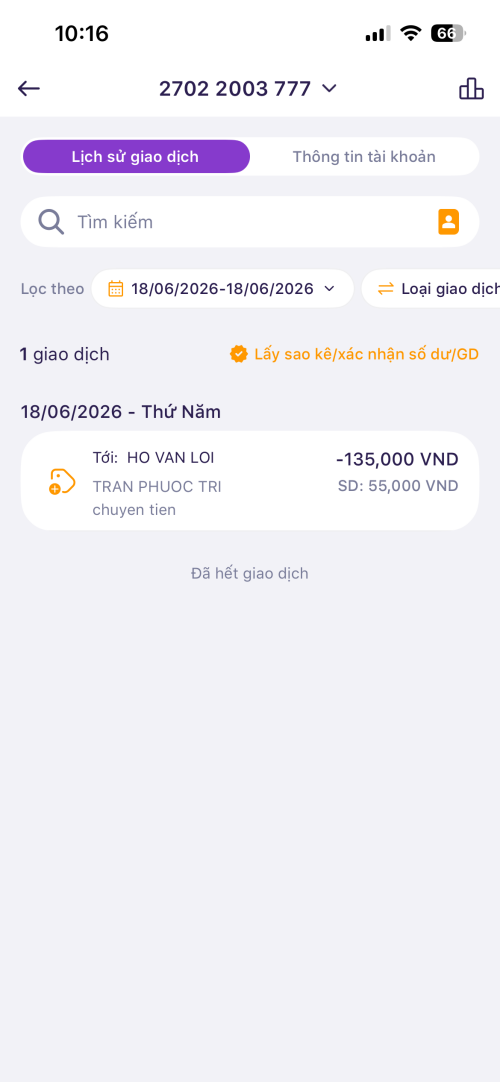
Task: Open the Loại giao dịch filter chip
Action: coord(430,288)
